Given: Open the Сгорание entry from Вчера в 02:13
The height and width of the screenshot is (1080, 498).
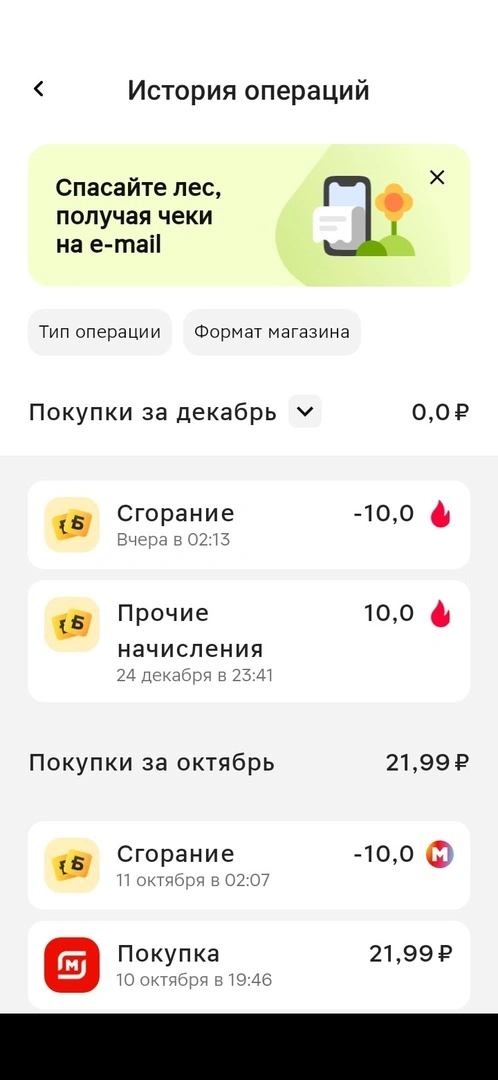Looking at the screenshot, I should (249, 525).
